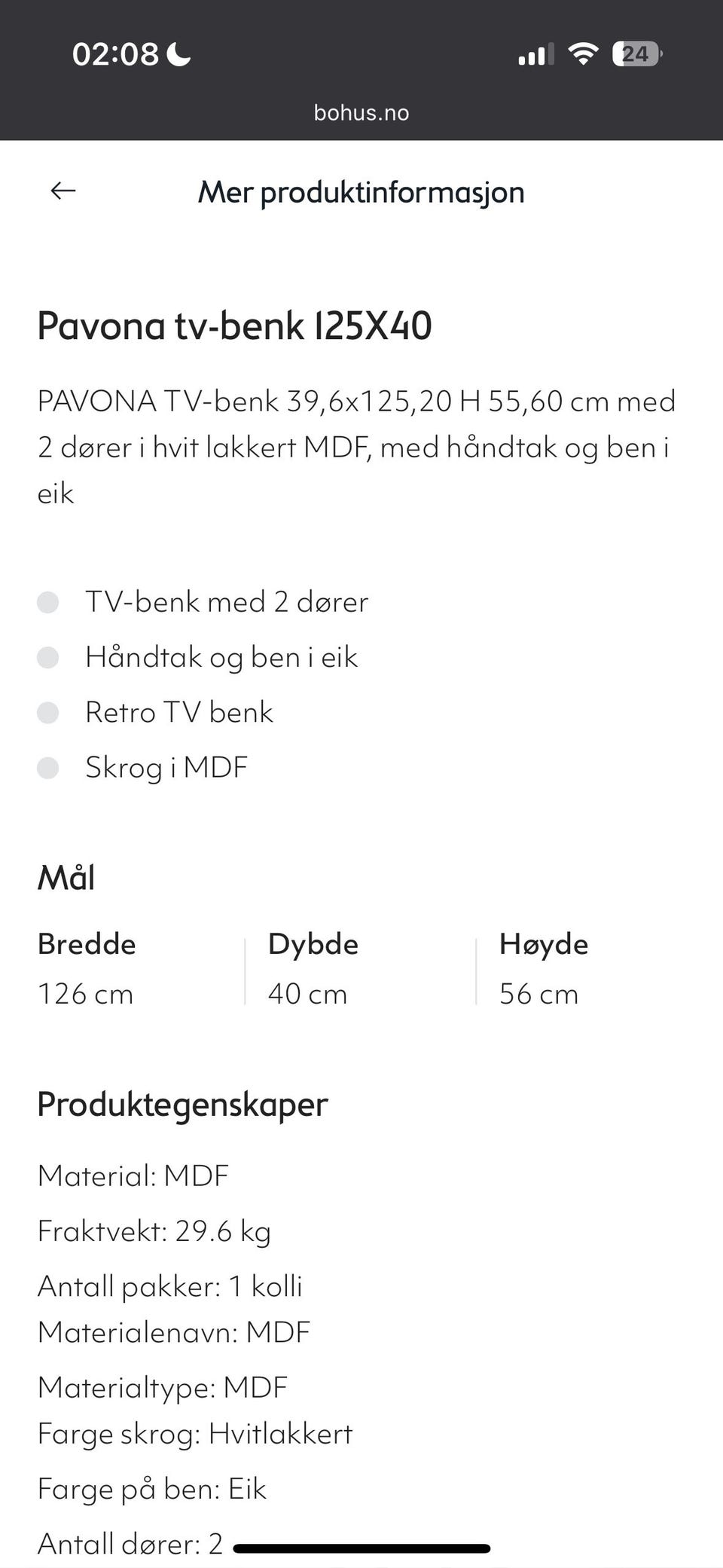Image resolution: width=723 pixels, height=1568 pixels.
Task: Tap the product title 'Pavona tv-benk 125X40'
Action: 233,326
